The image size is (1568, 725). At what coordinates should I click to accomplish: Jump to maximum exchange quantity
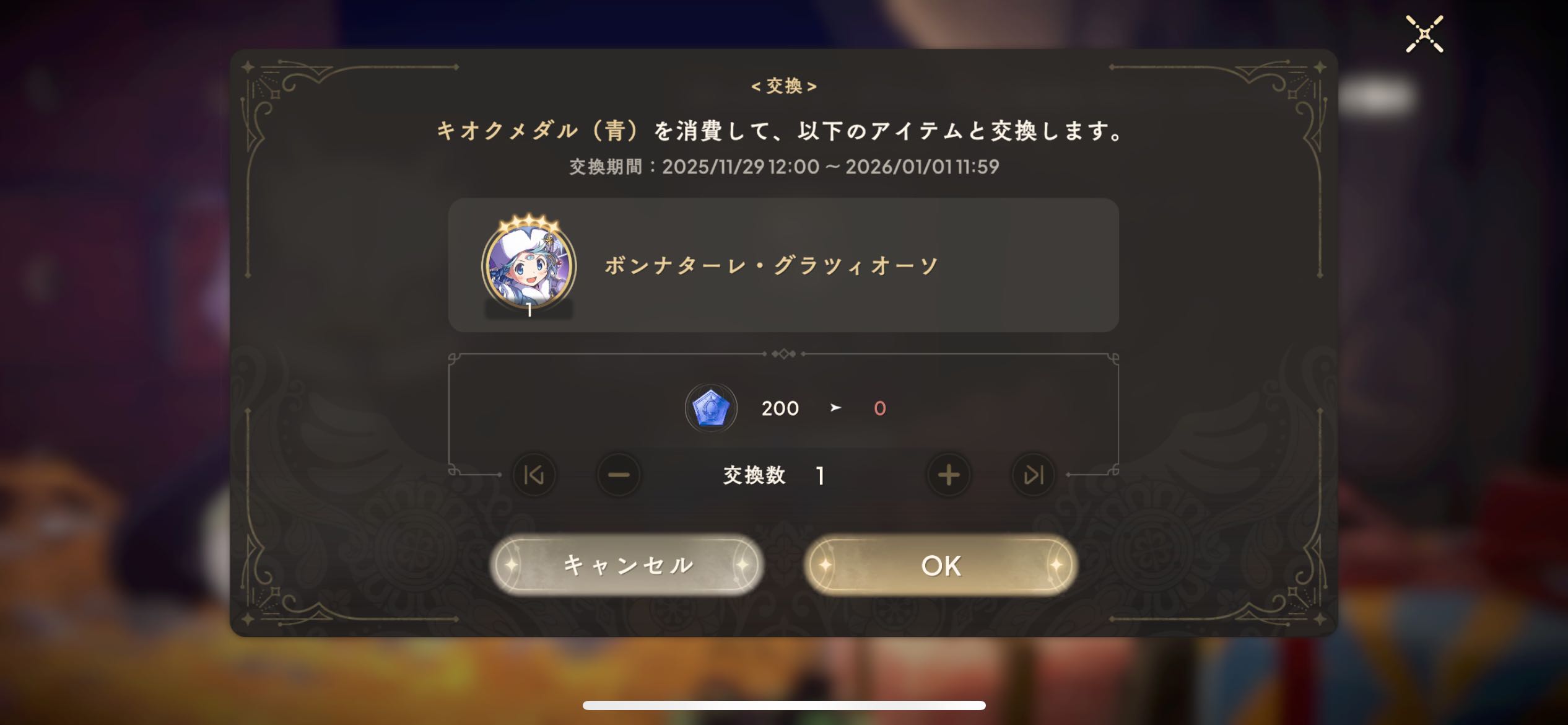(x=1032, y=475)
